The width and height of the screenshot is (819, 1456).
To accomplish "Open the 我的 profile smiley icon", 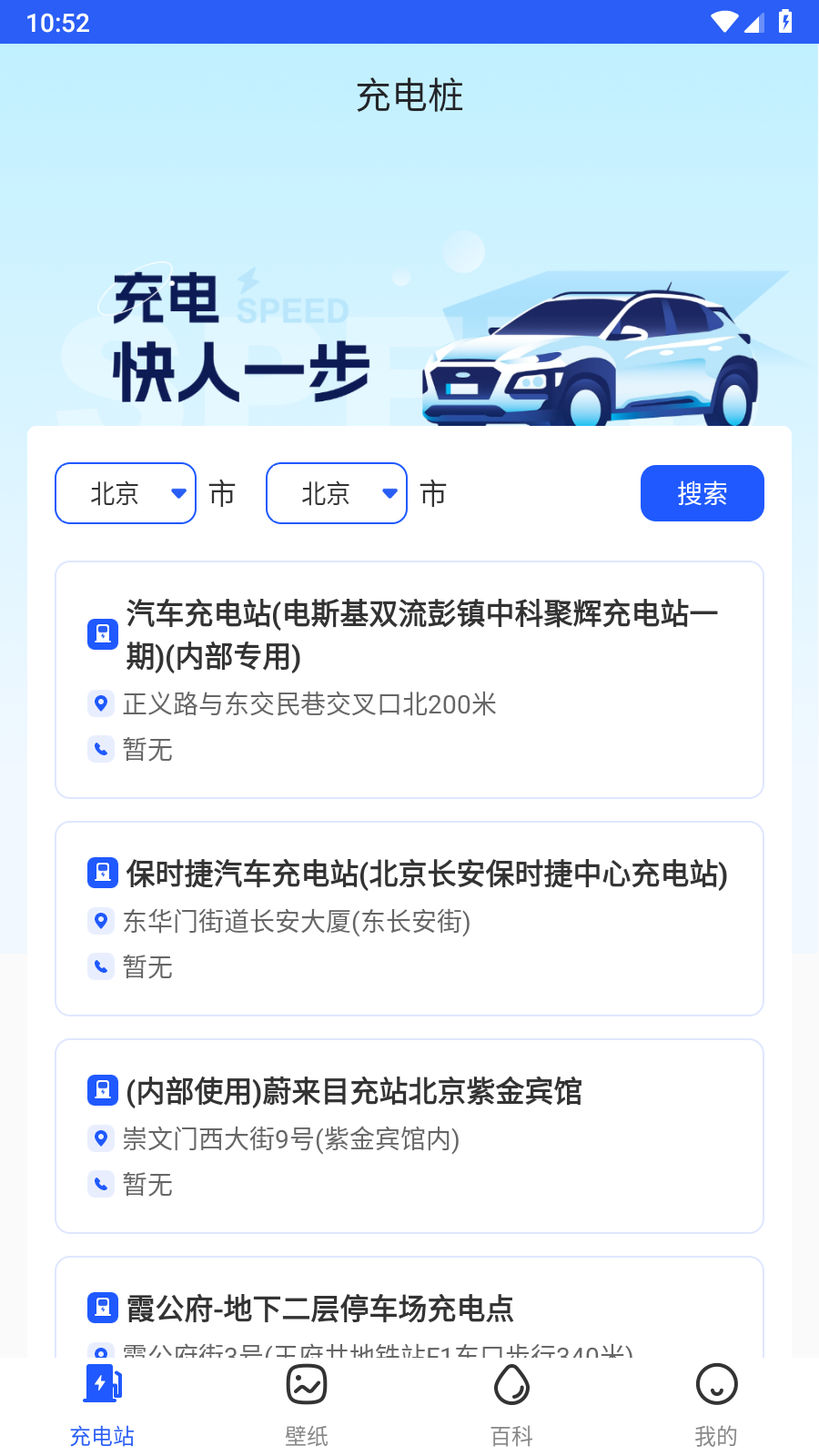I will (716, 1384).
